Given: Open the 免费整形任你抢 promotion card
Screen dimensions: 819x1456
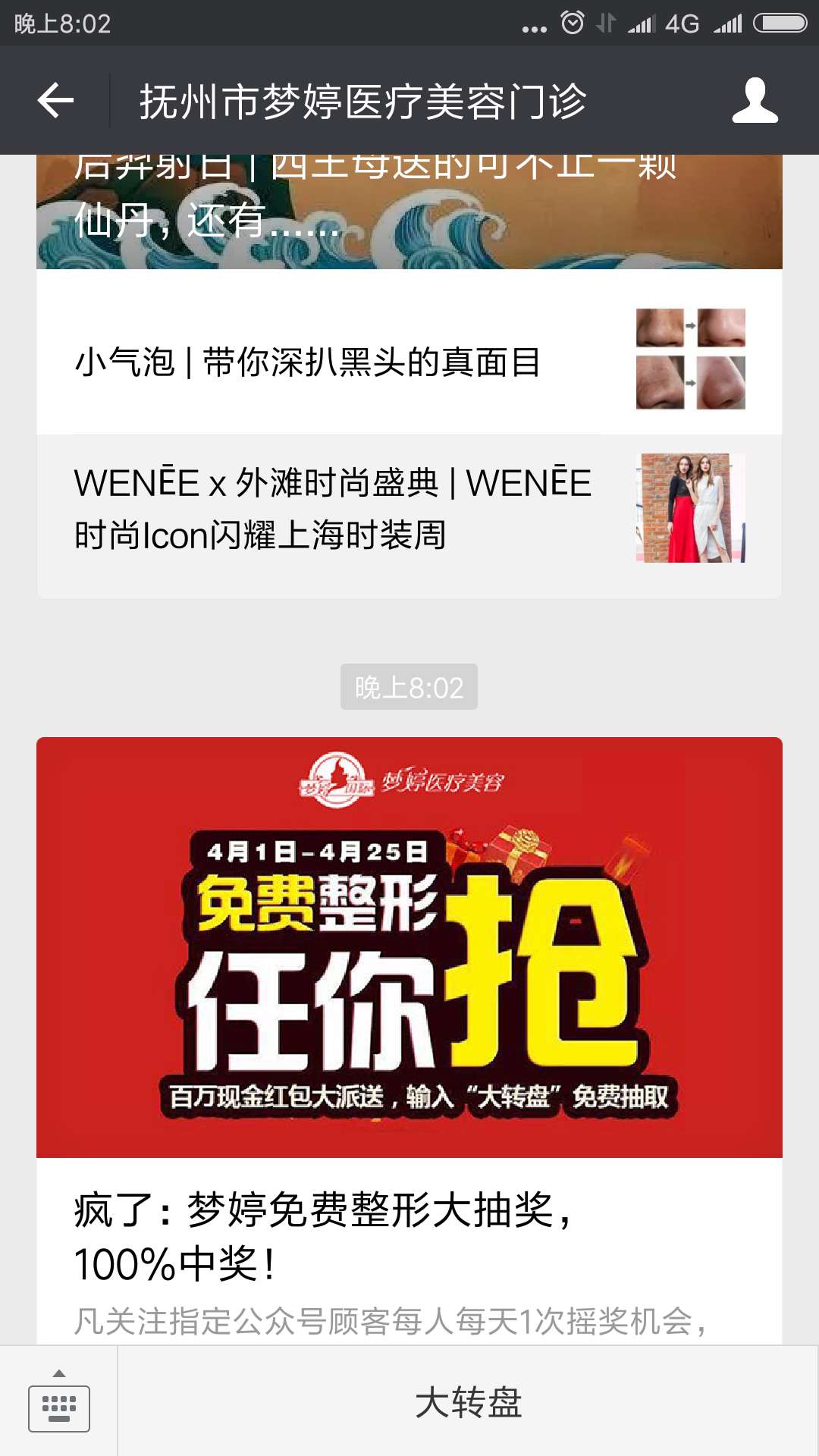Looking at the screenshot, I should 409,986.
